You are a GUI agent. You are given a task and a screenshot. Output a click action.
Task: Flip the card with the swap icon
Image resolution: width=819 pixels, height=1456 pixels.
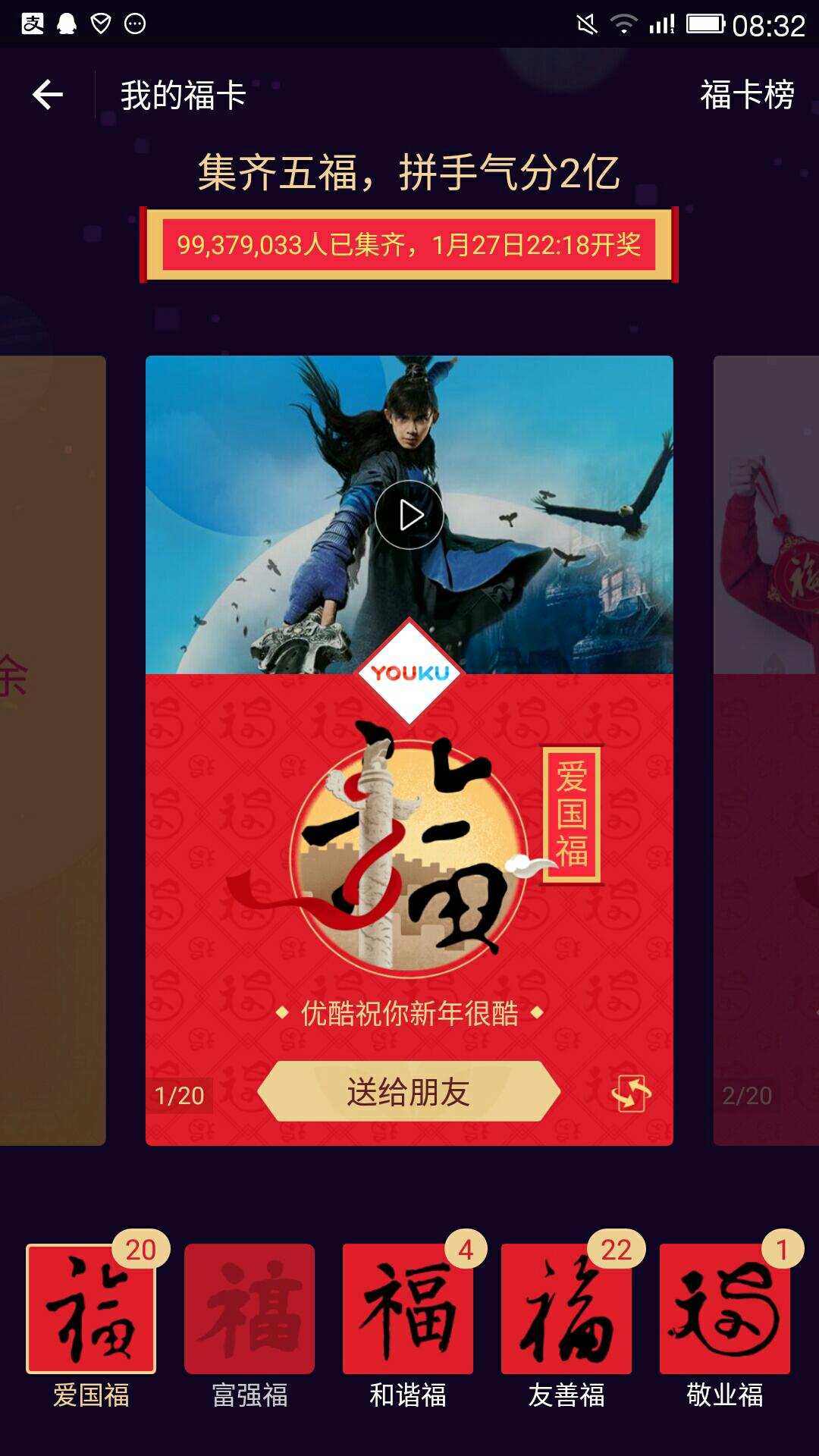pos(631,1094)
